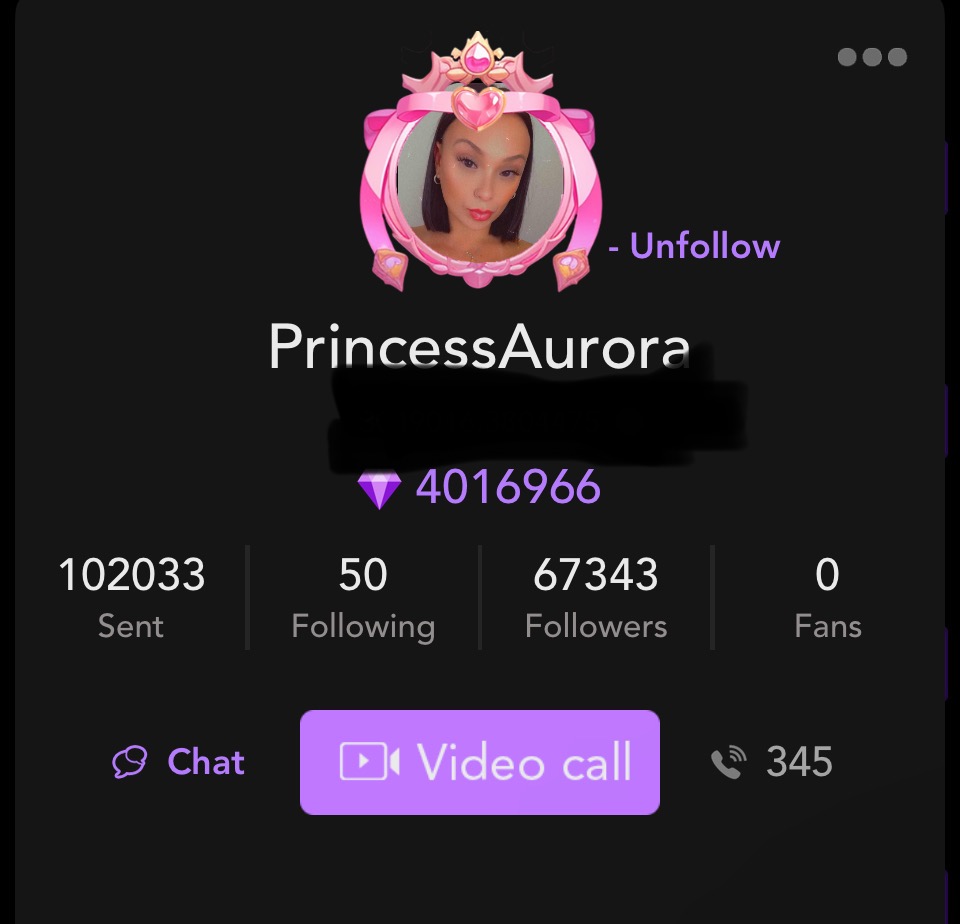Open the Fans list

coord(827,597)
